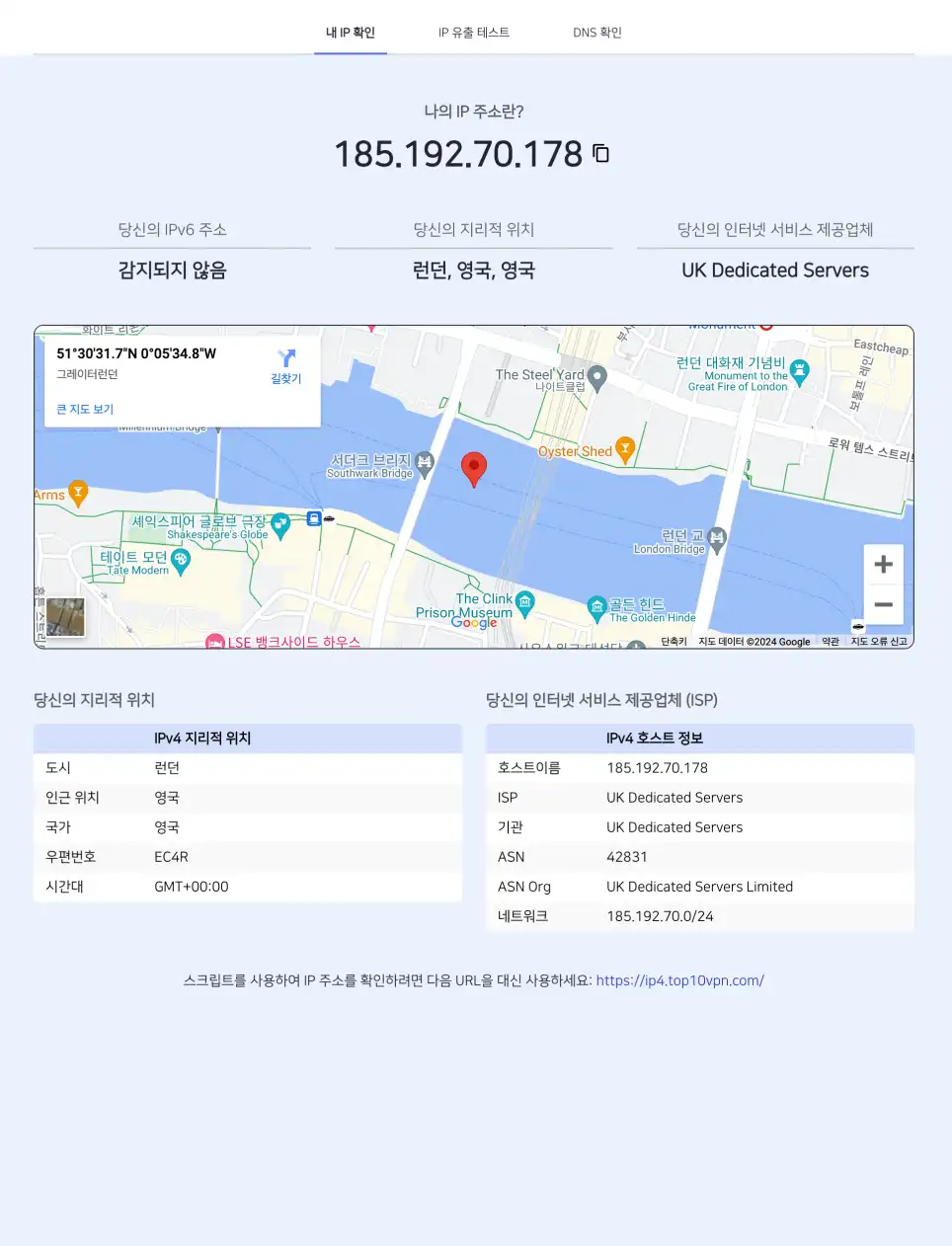
Task: Copy the IP address 185.192.70.178
Action: (600, 153)
